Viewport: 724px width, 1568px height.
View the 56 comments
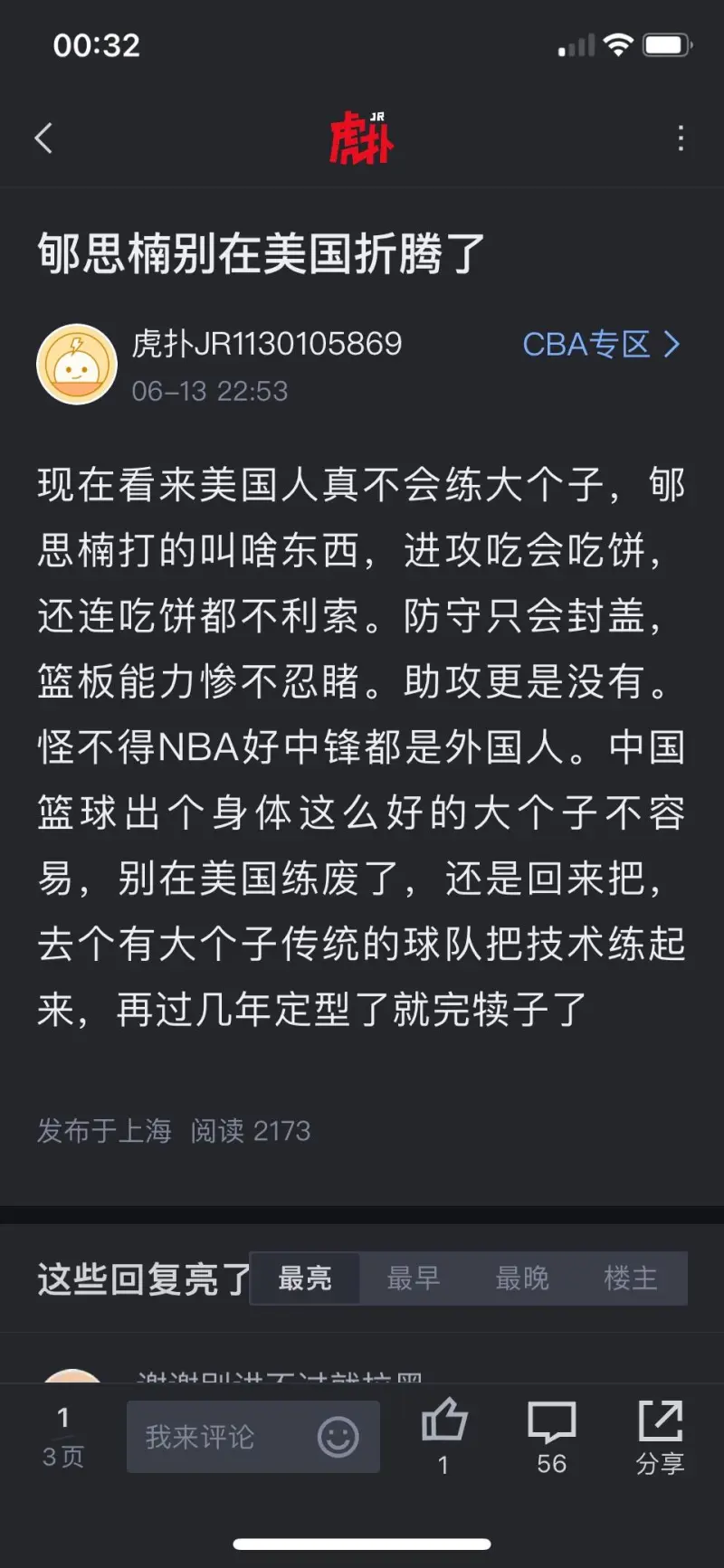[552, 1434]
